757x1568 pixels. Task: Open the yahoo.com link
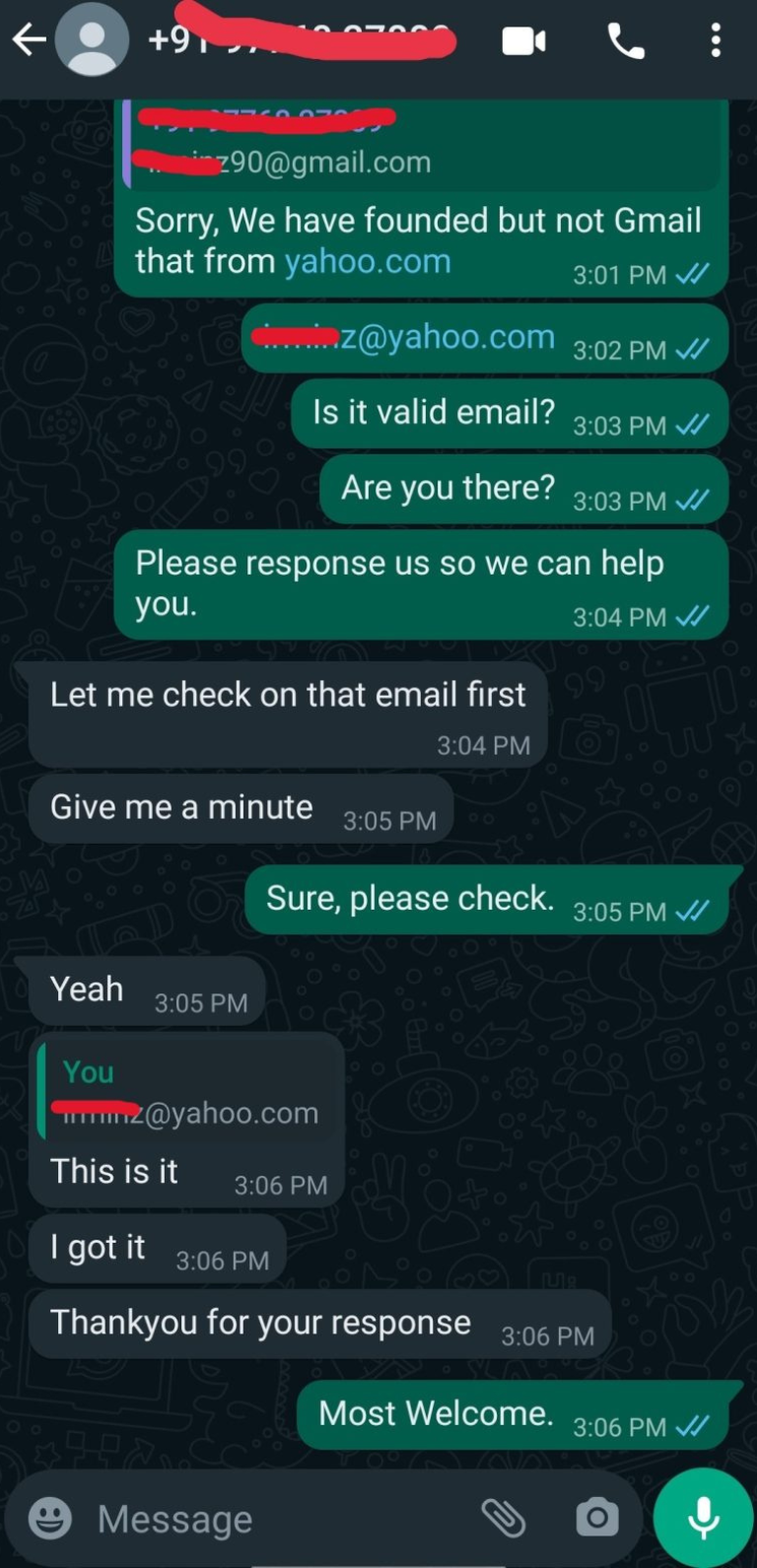367,262
